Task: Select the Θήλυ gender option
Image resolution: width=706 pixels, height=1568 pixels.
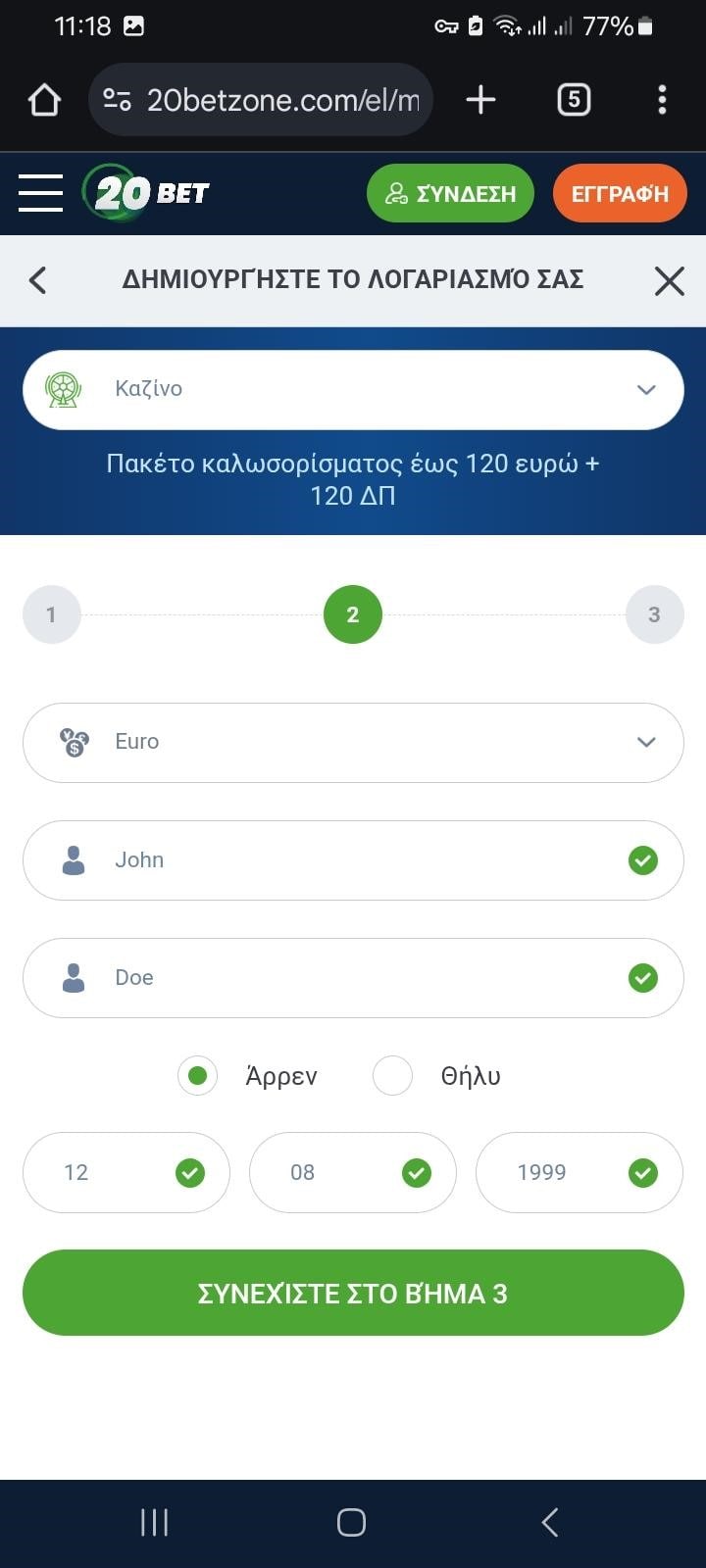Action: [x=393, y=1076]
